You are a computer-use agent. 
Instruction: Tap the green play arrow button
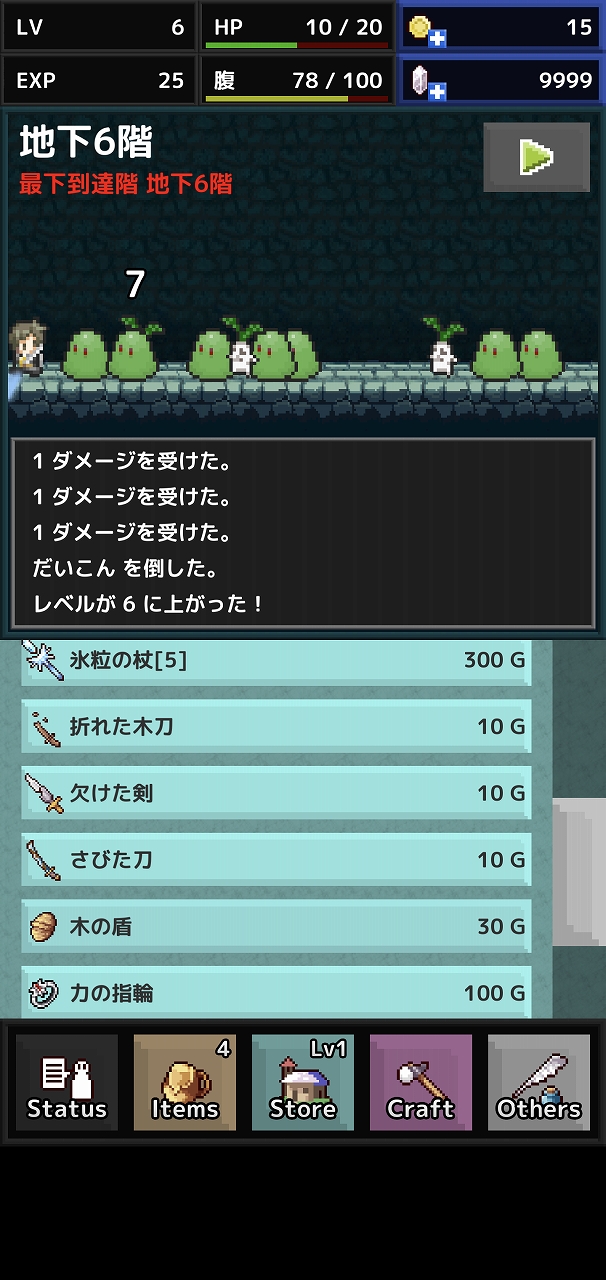[x=536, y=157]
